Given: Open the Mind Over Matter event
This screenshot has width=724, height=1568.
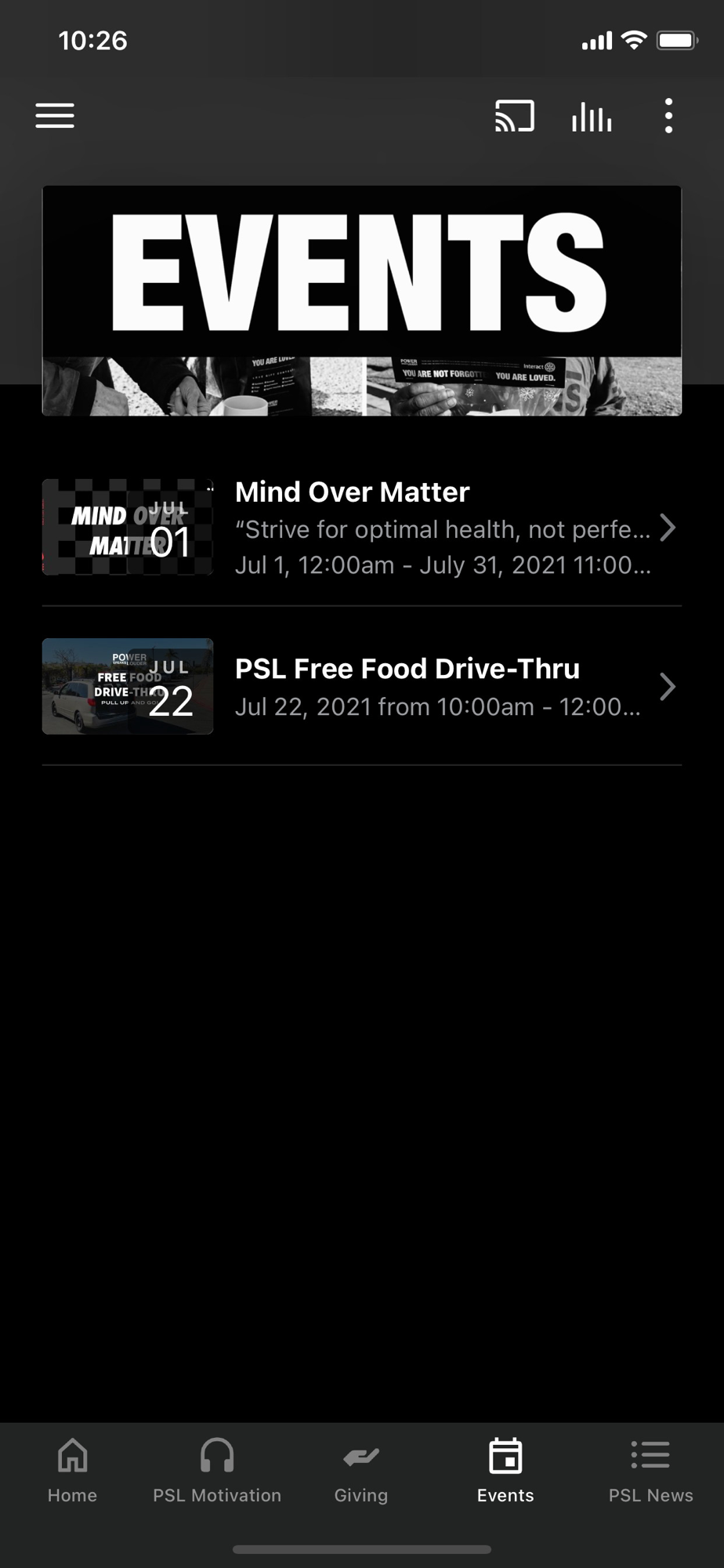Looking at the screenshot, I should point(362,528).
